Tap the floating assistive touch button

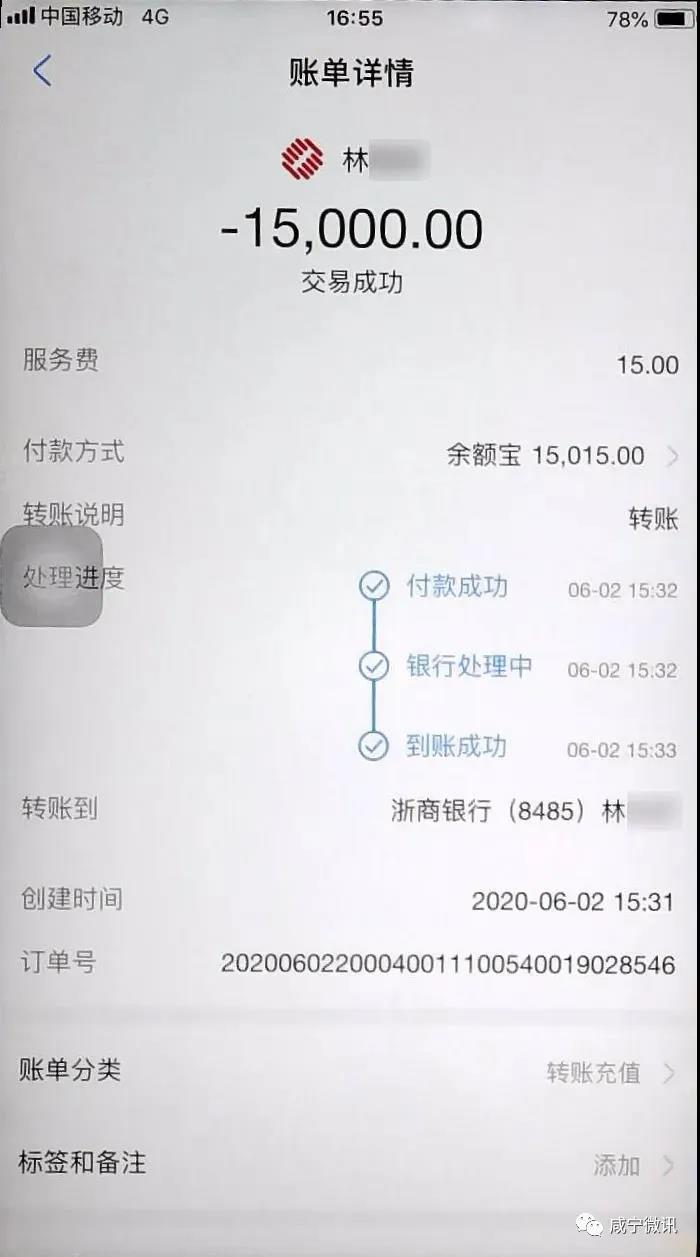[x=52, y=577]
